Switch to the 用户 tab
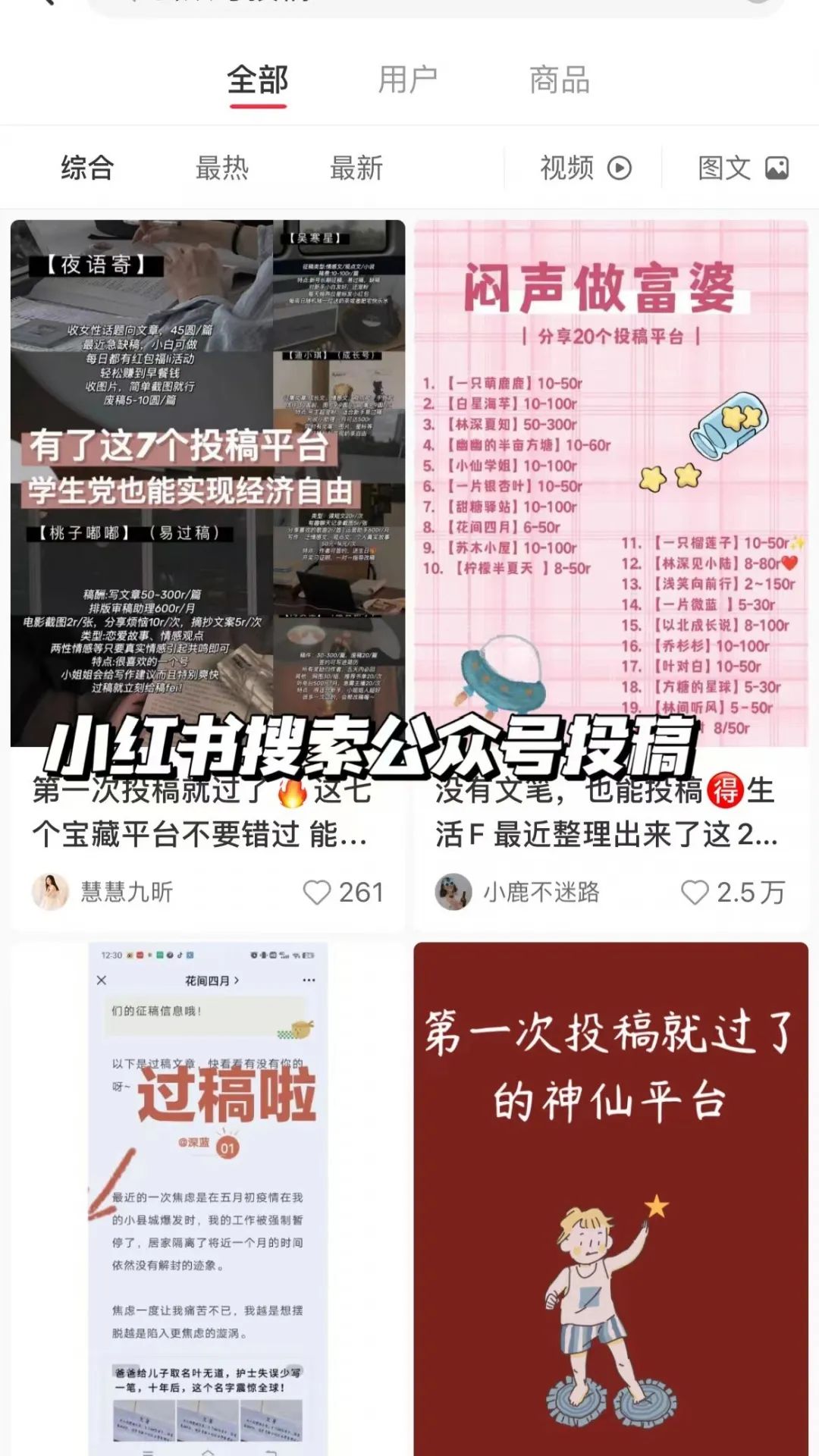The image size is (819, 1456). (408, 80)
